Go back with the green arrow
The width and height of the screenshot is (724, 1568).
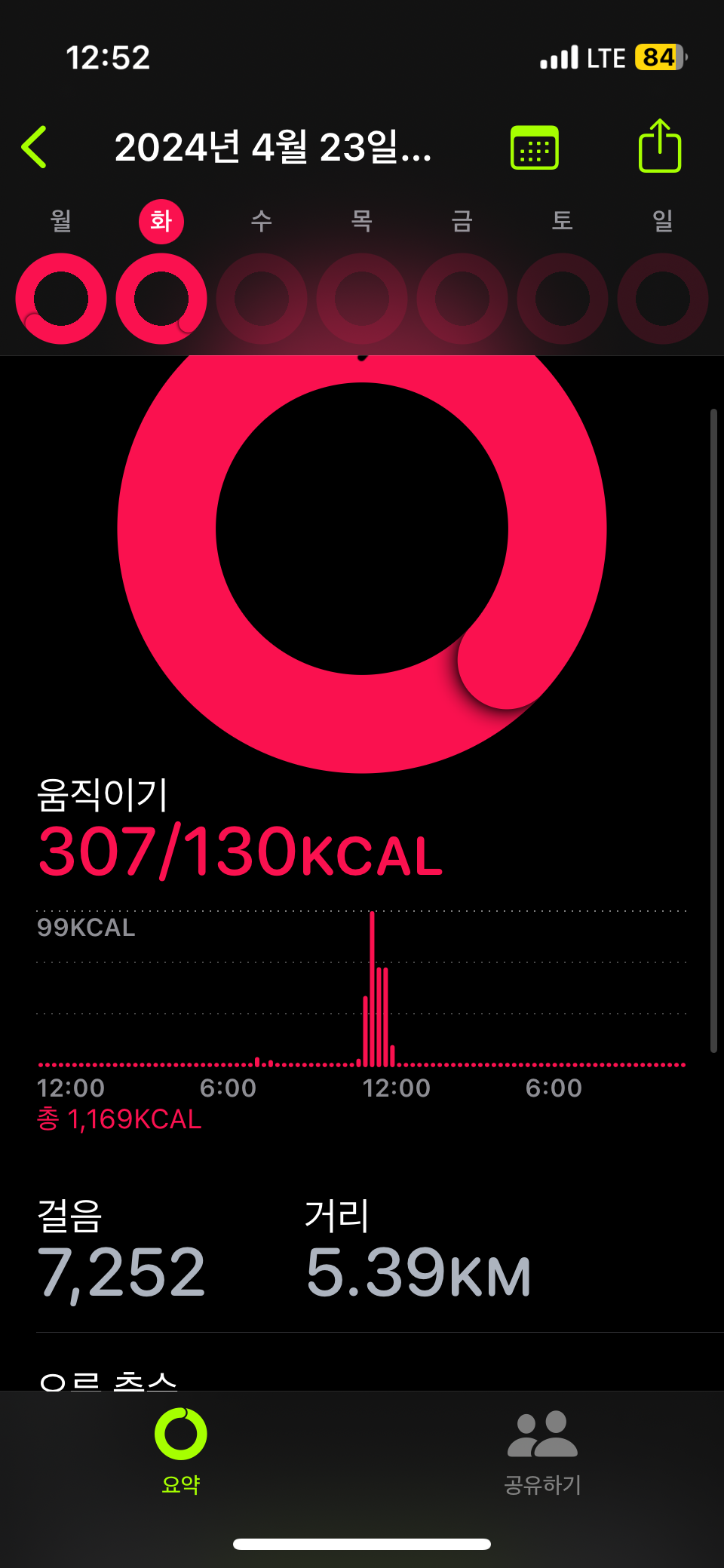tap(35, 147)
